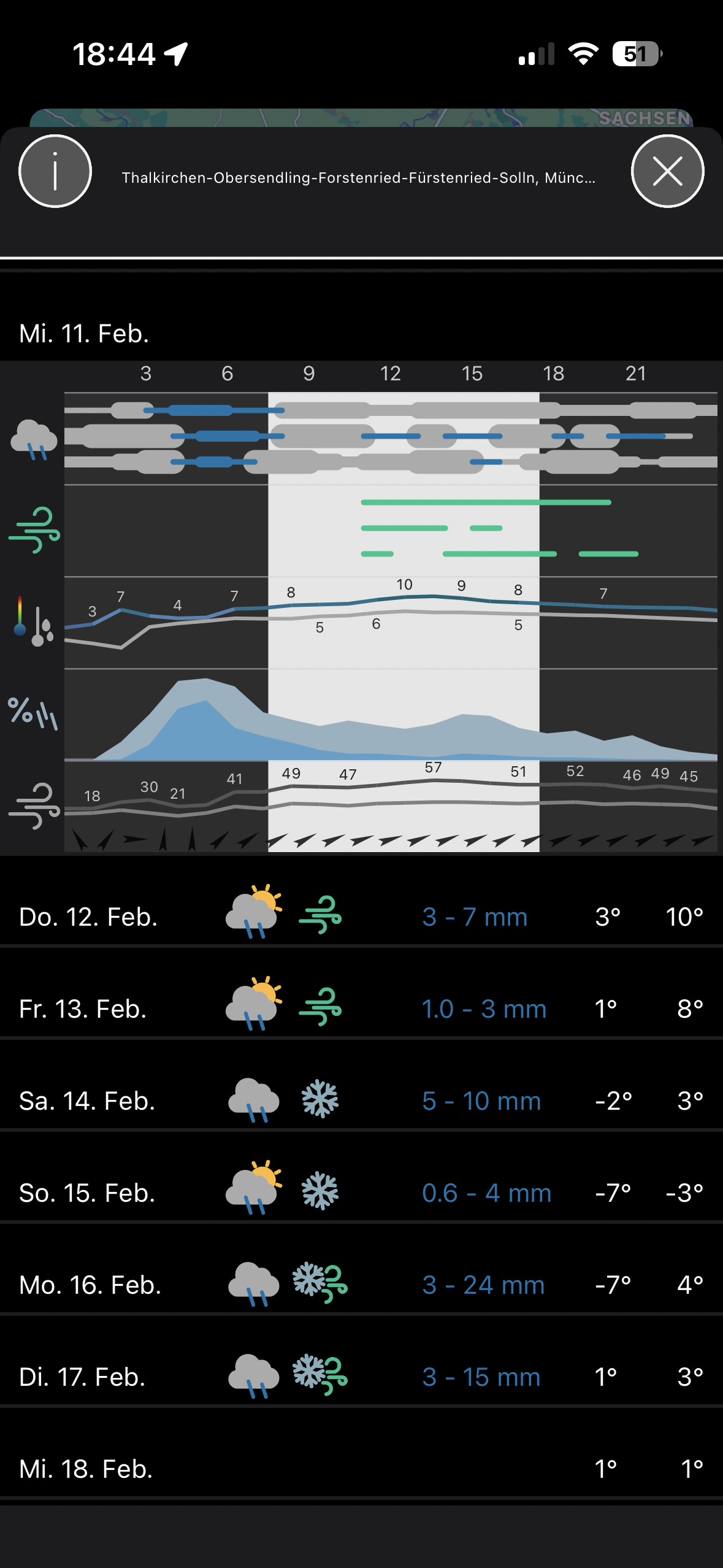Show details for So. 15. Feb.
This screenshot has width=723, height=1568.
pyautogui.click(x=361, y=1193)
